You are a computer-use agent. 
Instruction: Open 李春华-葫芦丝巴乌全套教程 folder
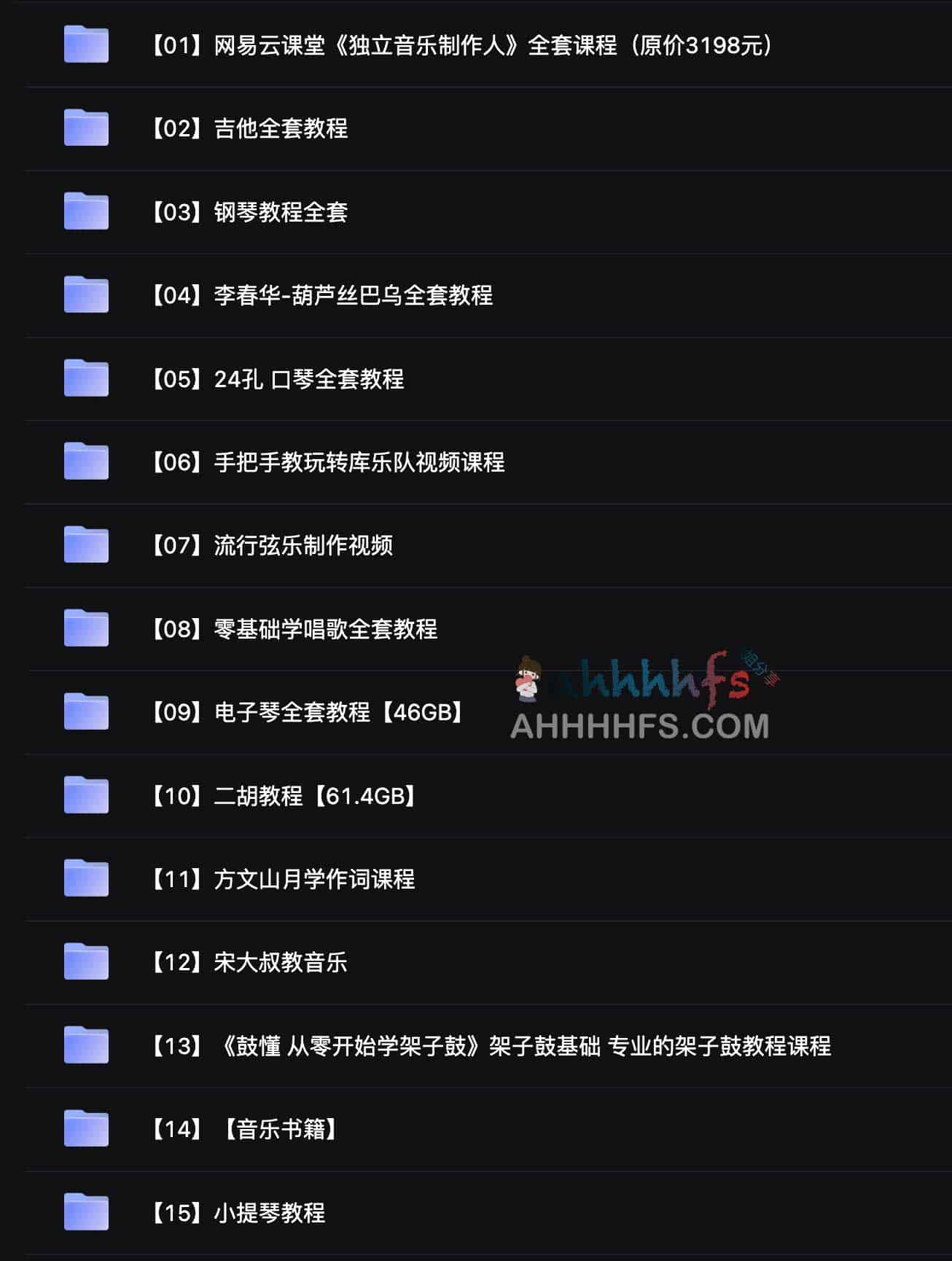pyautogui.click(x=321, y=295)
